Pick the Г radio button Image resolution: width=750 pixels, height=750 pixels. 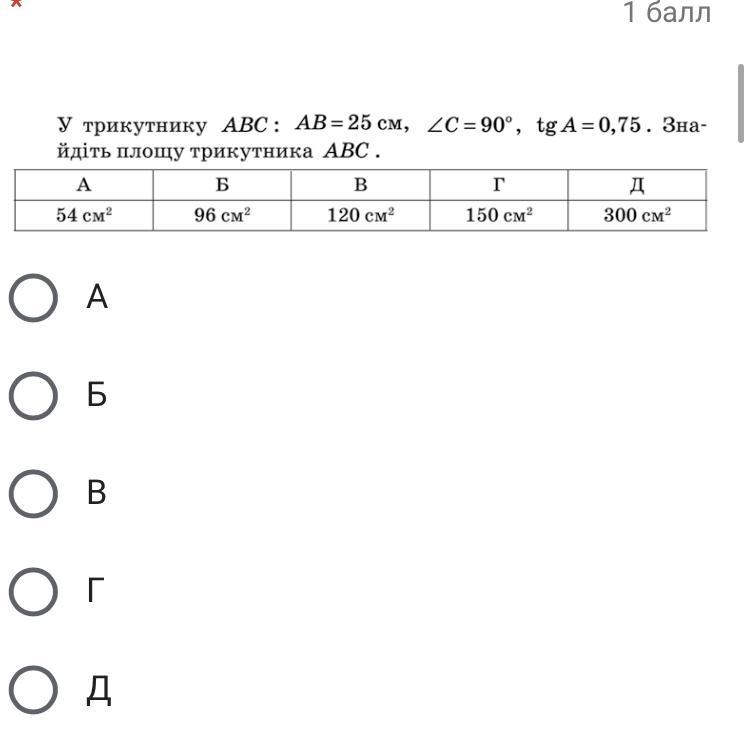pos(33,592)
